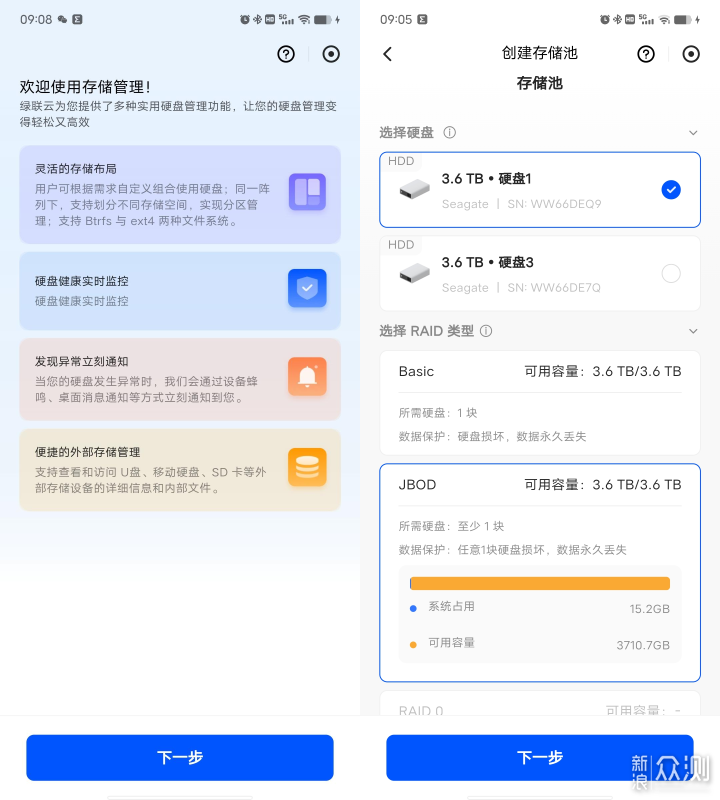Collapse the 选择硬盘 section

coord(693,132)
